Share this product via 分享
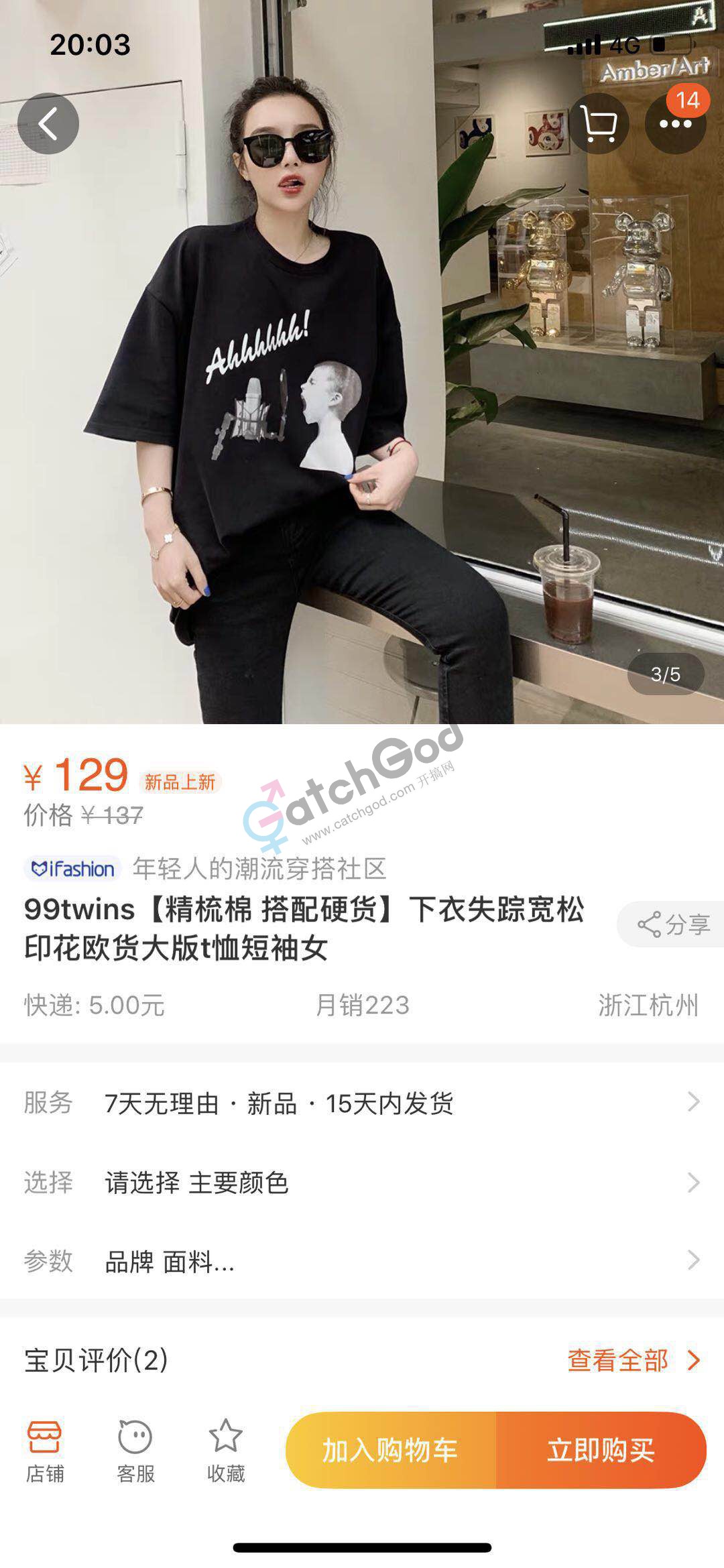 coord(672,924)
